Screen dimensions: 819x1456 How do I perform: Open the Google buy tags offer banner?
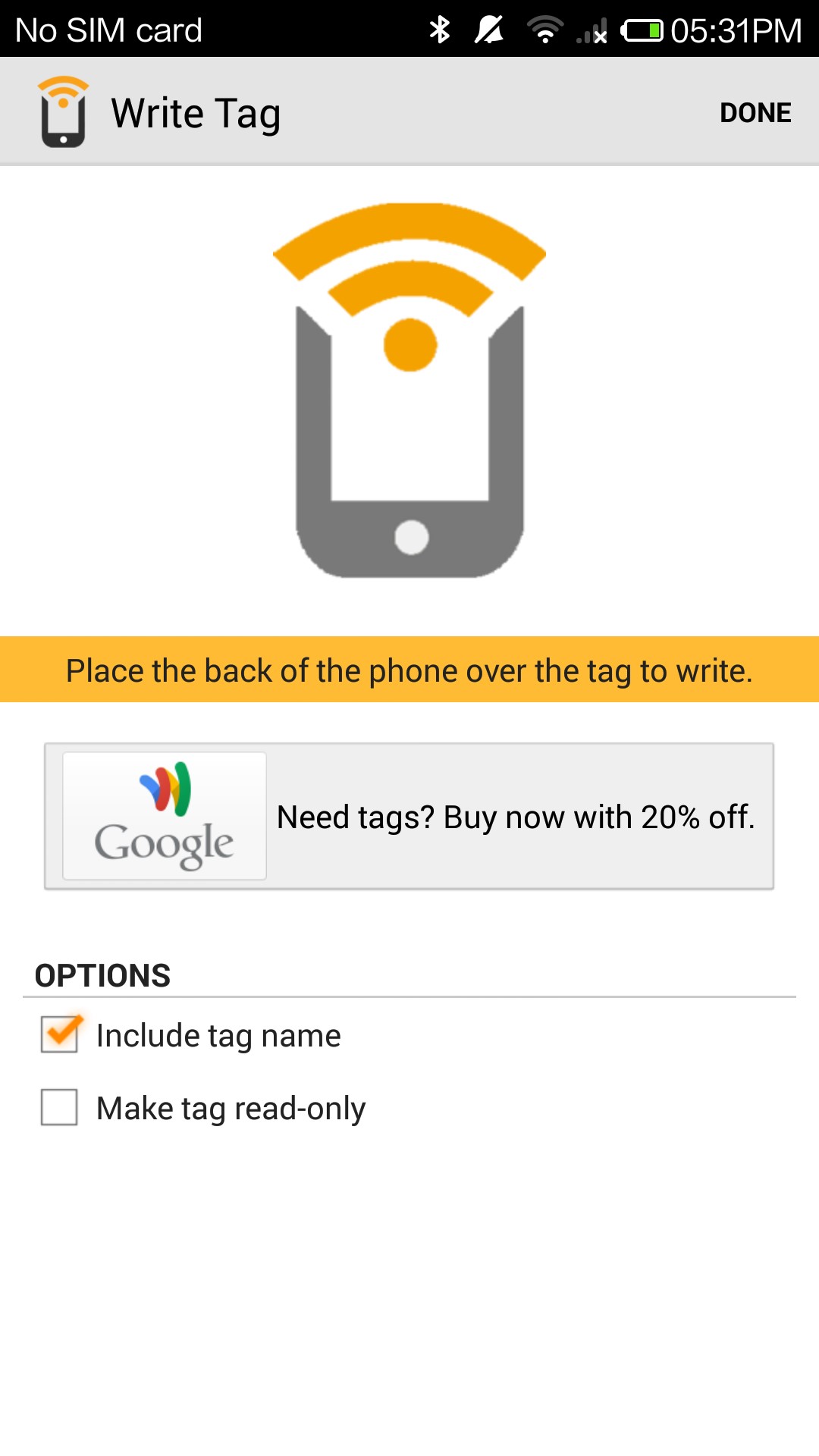(409, 816)
